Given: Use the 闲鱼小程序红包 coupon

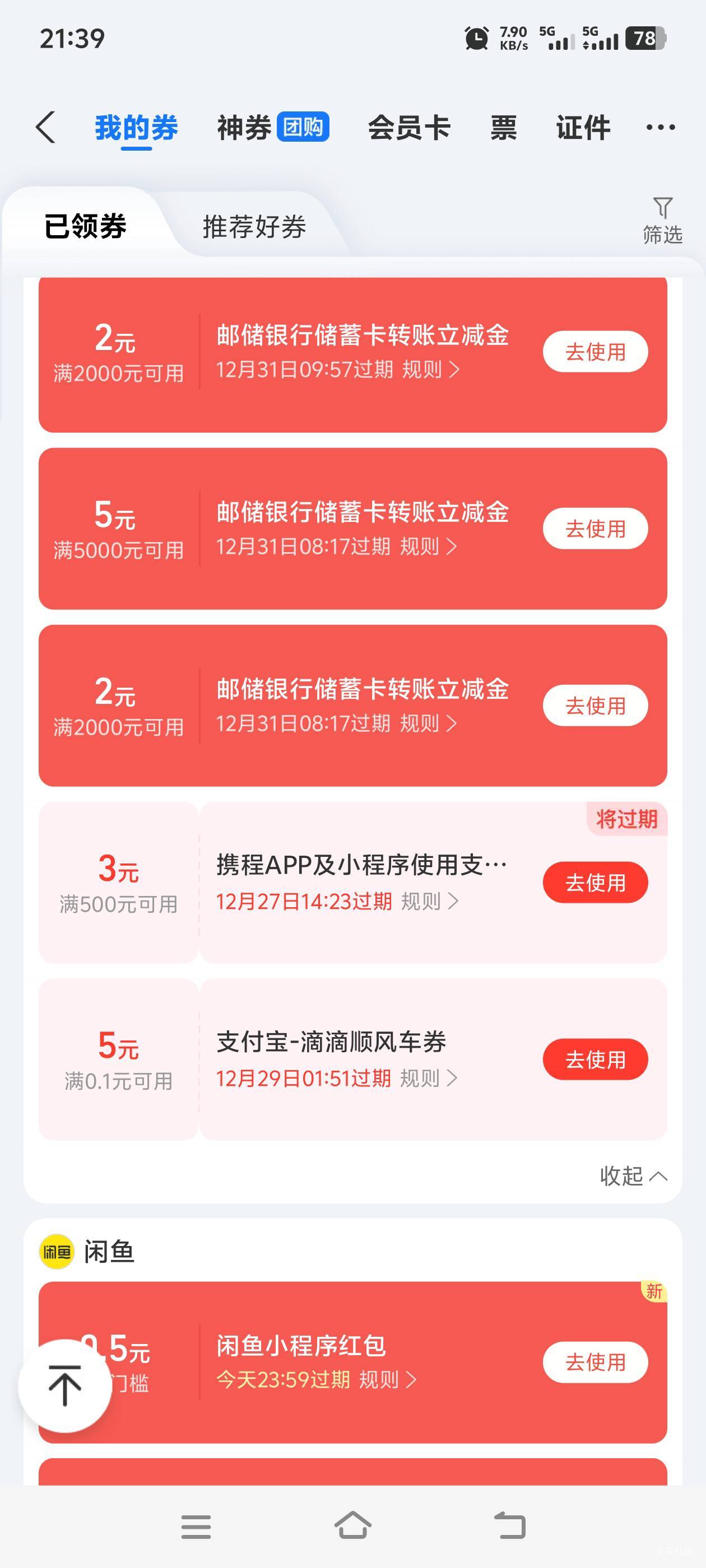Looking at the screenshot, I should 595,1362.
